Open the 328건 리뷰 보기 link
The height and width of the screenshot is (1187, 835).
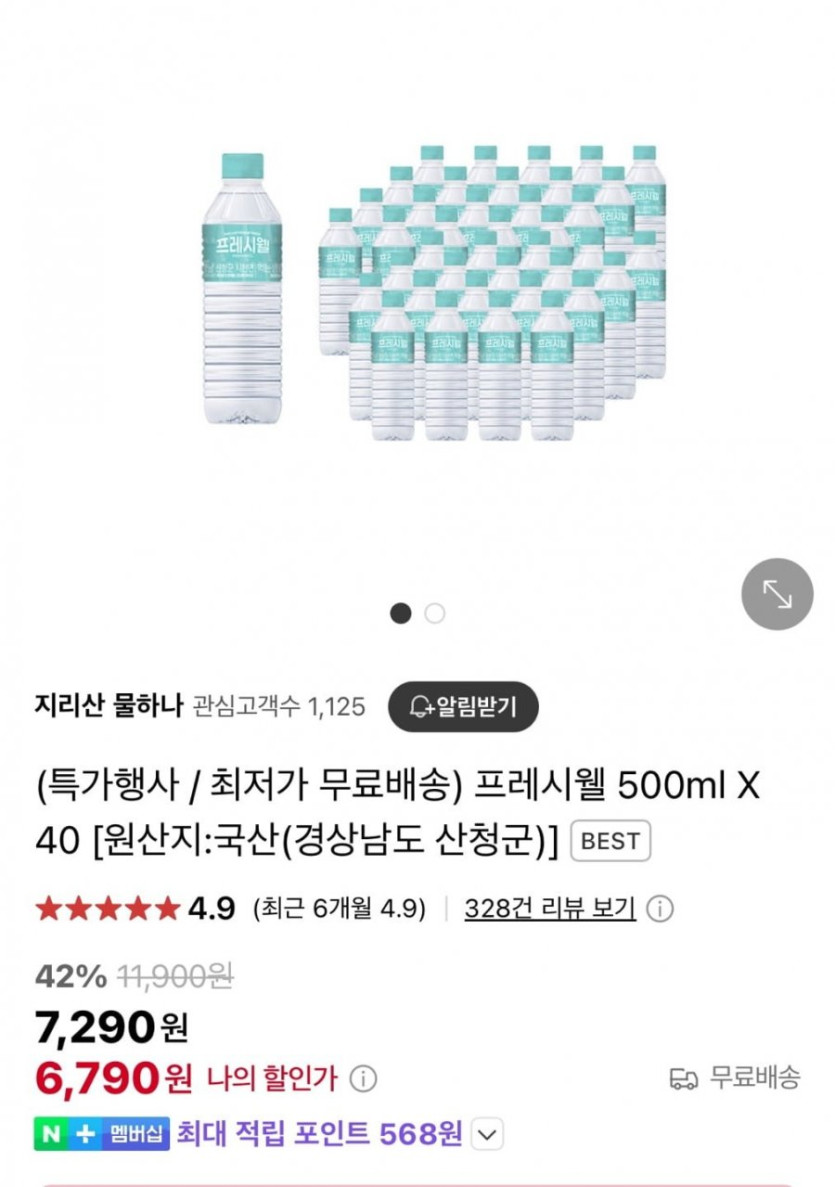pyautogui.click(x=549, y=909)
